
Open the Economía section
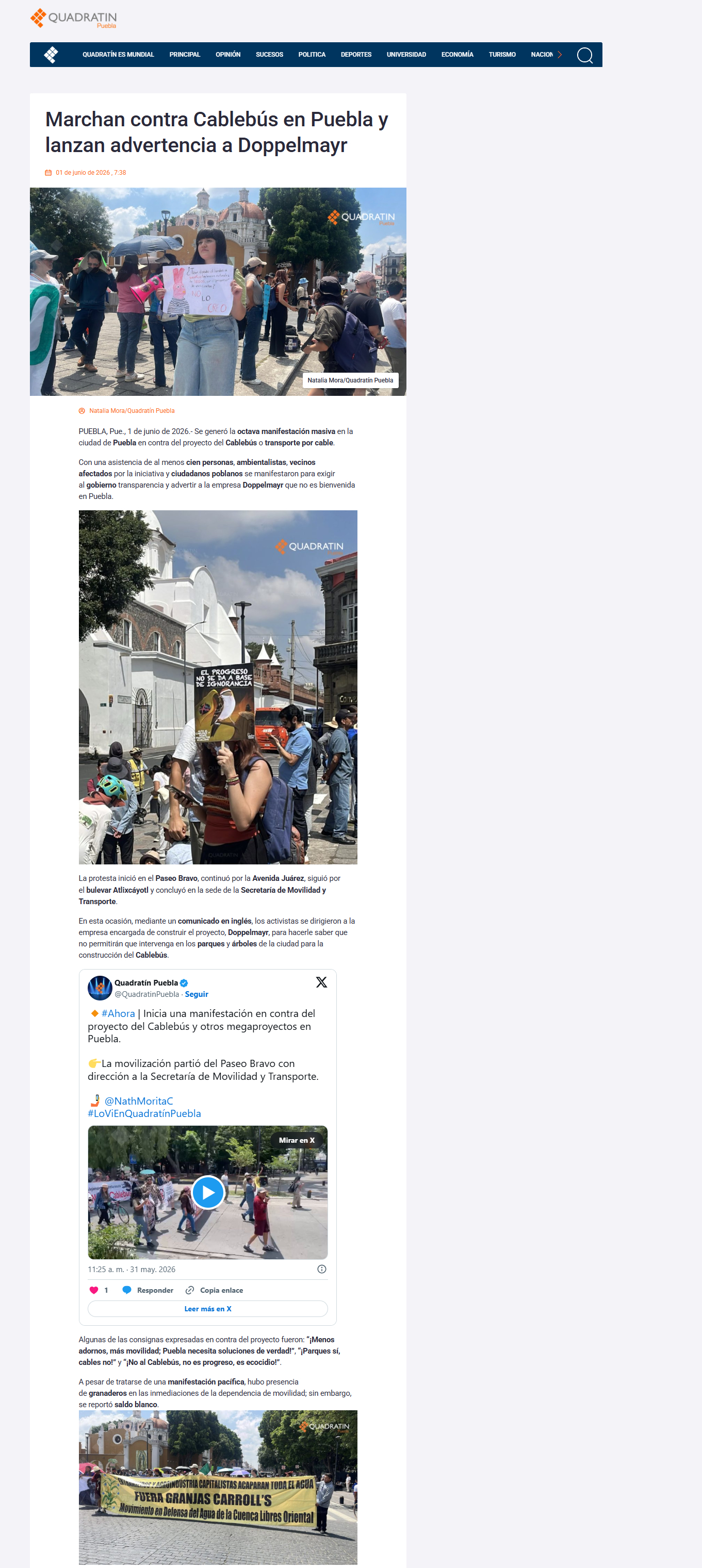(x=457, y=55)
